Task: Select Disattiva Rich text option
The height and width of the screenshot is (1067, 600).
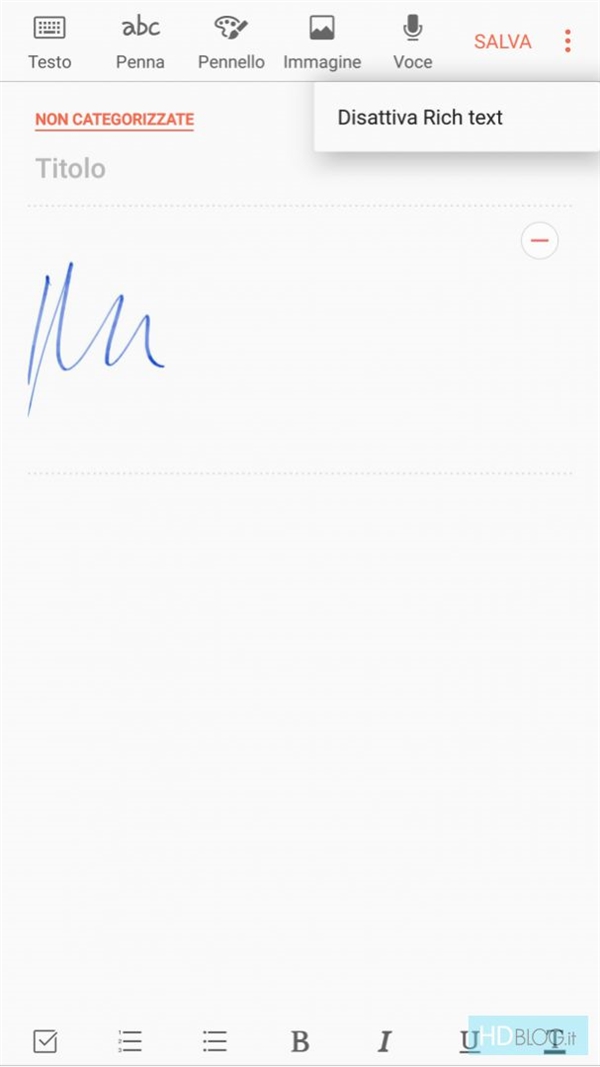Action: point(420,117)
